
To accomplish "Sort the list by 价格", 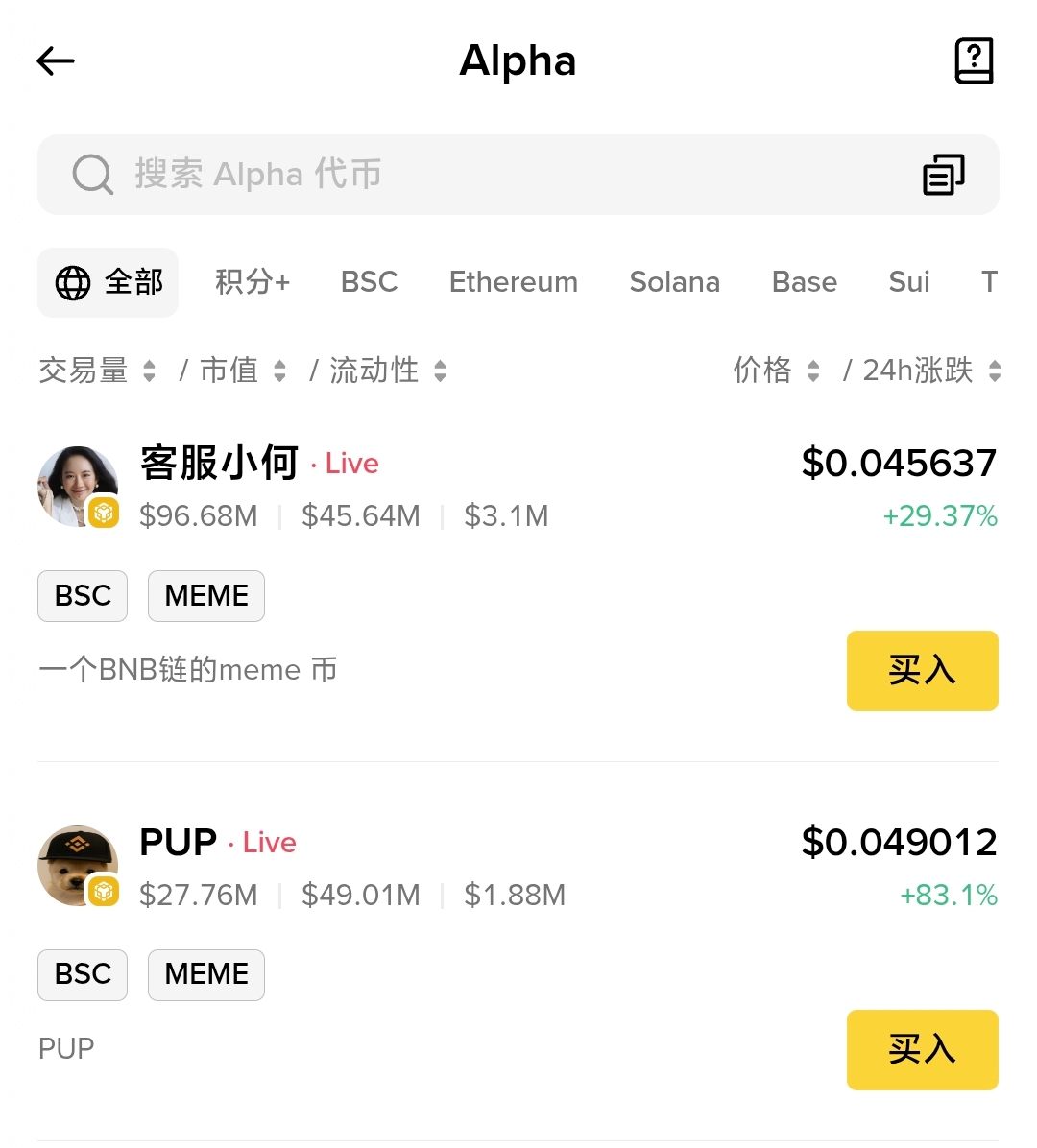I will (x=776, y=371).
